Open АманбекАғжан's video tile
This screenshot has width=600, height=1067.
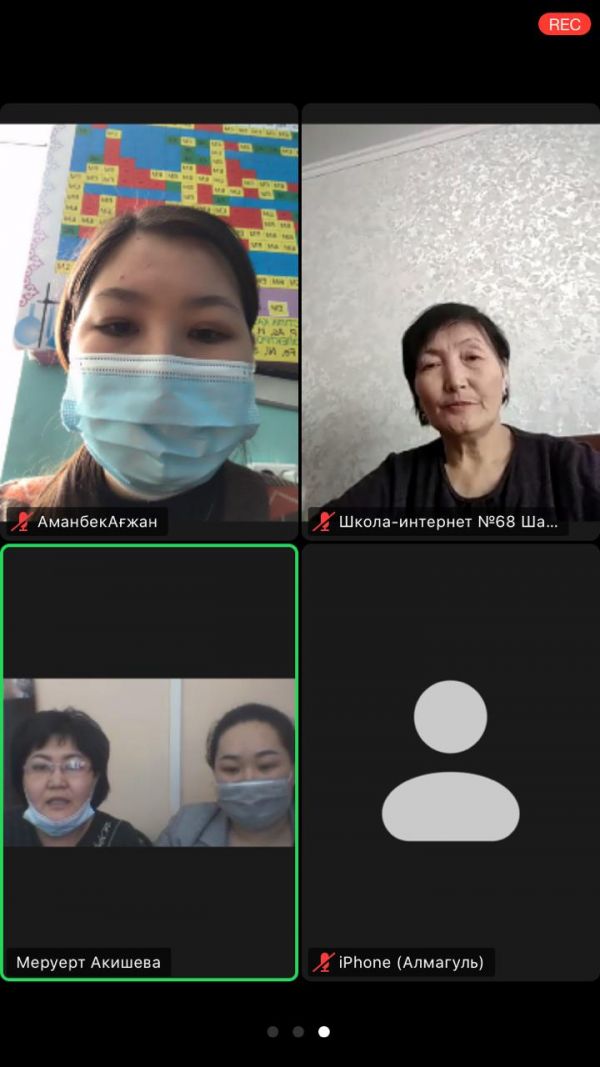[150, 320]
